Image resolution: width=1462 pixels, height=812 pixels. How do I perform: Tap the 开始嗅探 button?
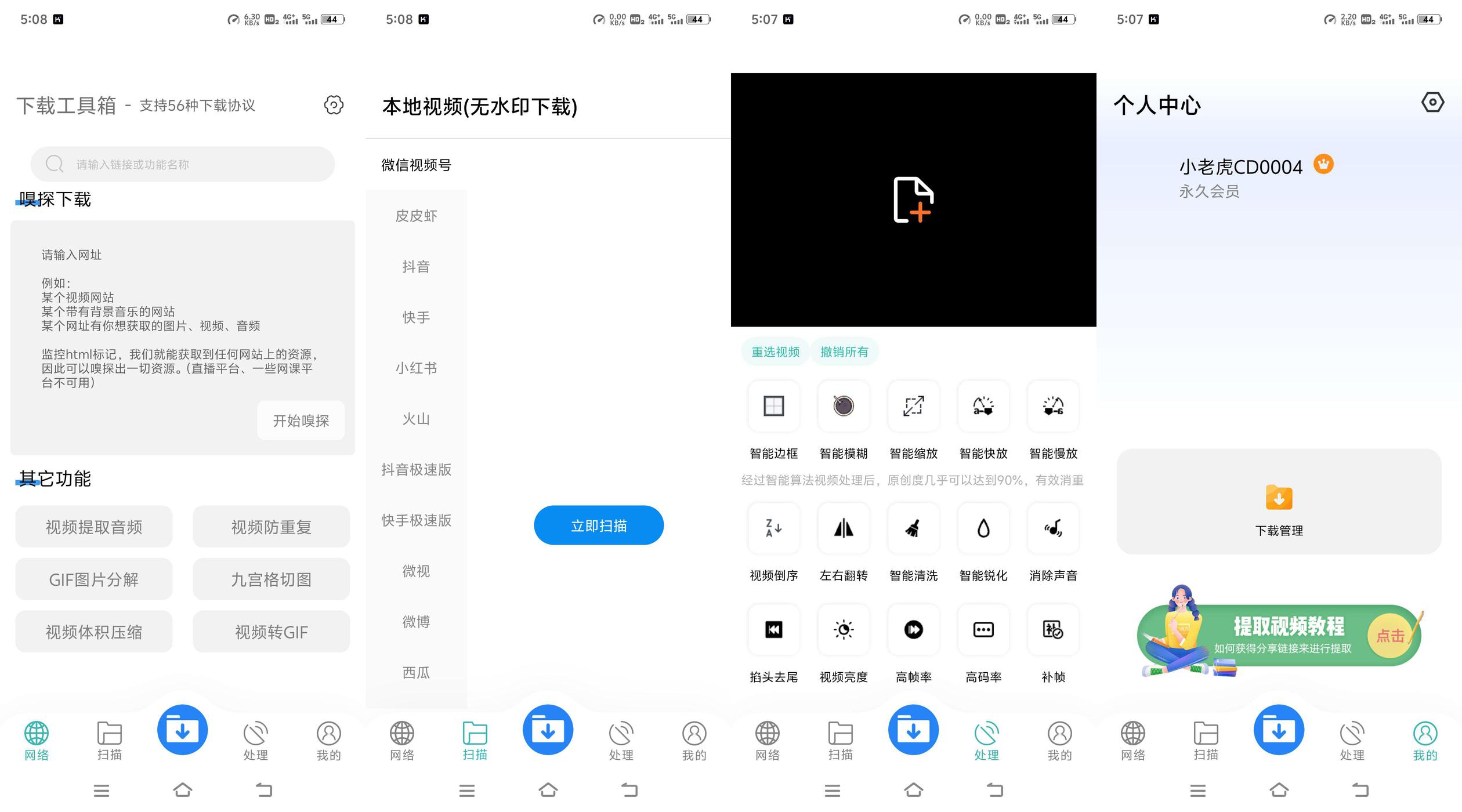(x=301, y=420)
